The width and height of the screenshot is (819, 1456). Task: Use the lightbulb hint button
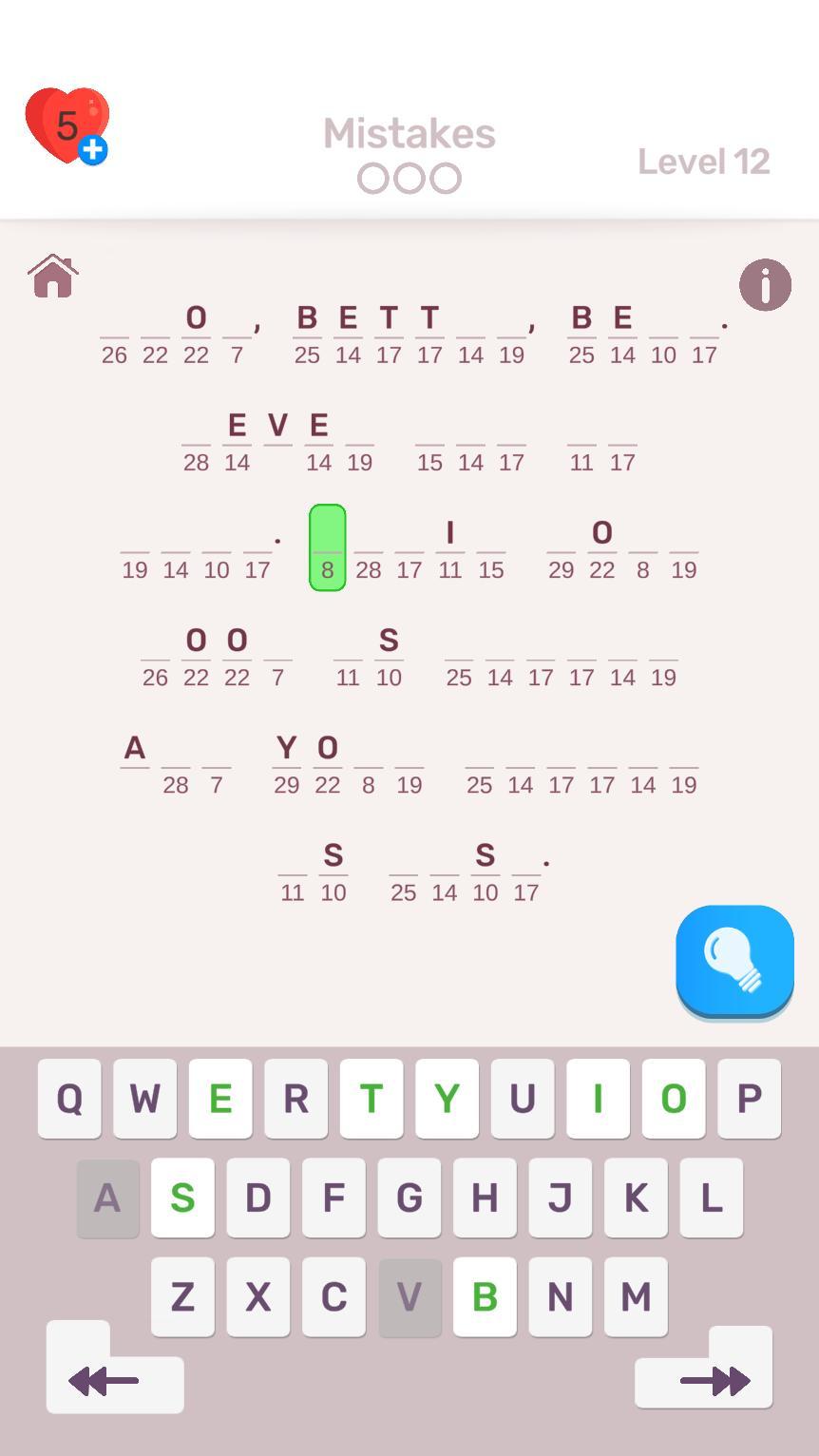[x=734, y=961]
